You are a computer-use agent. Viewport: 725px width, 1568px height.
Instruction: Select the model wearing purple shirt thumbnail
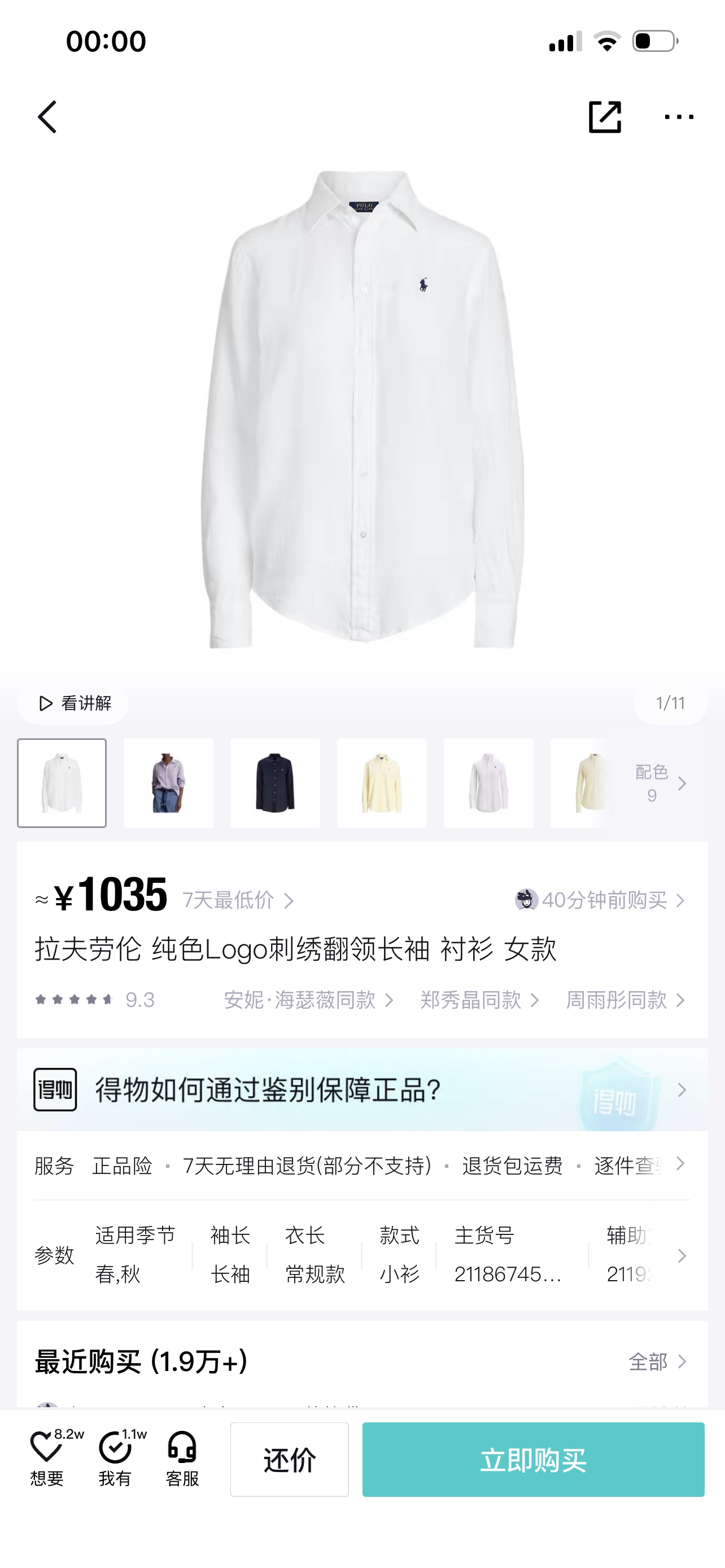click(x=168, y=783)
